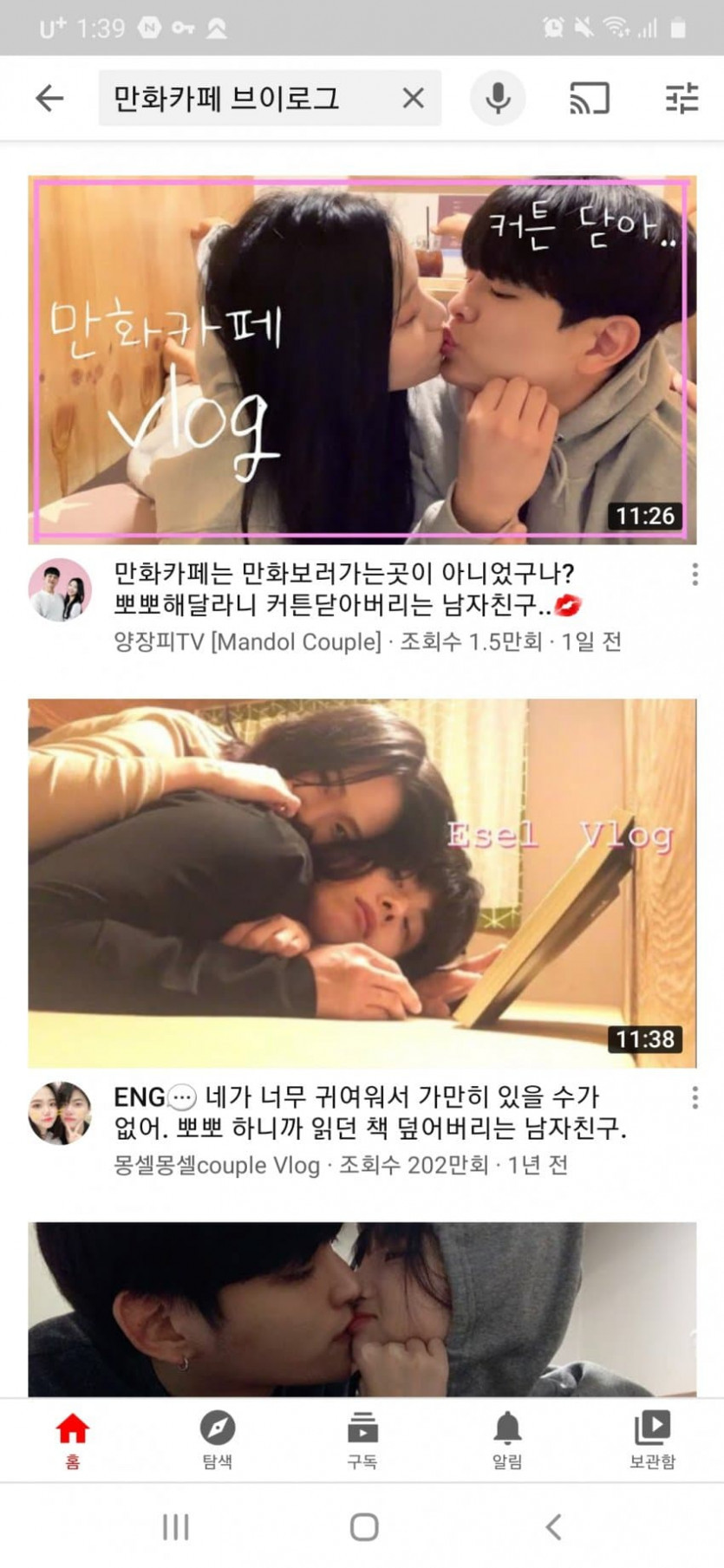This screenshot has width=724, height=1568.
Task: Open the cast to device option
Action: pos(590,99)
